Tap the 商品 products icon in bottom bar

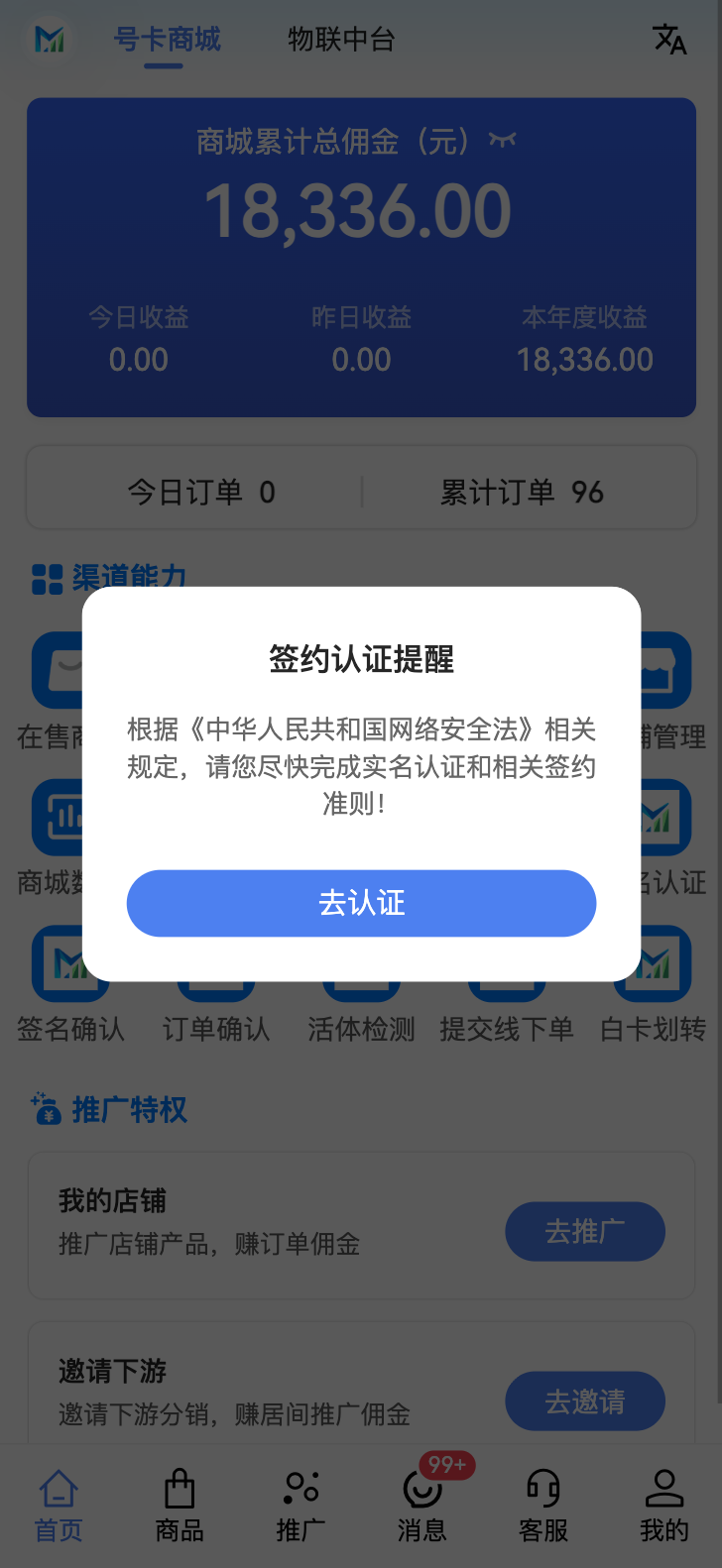click(x=179, y=1493)
